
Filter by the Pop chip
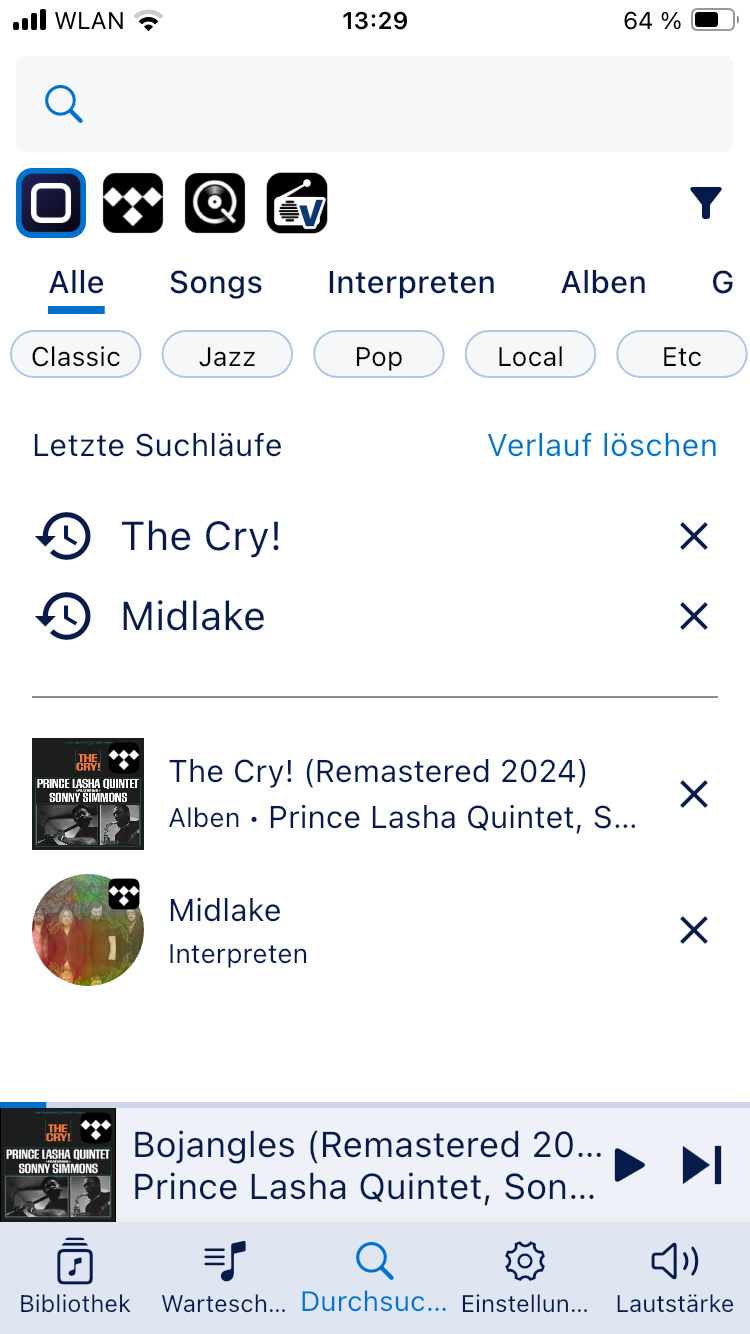[379, 356]
